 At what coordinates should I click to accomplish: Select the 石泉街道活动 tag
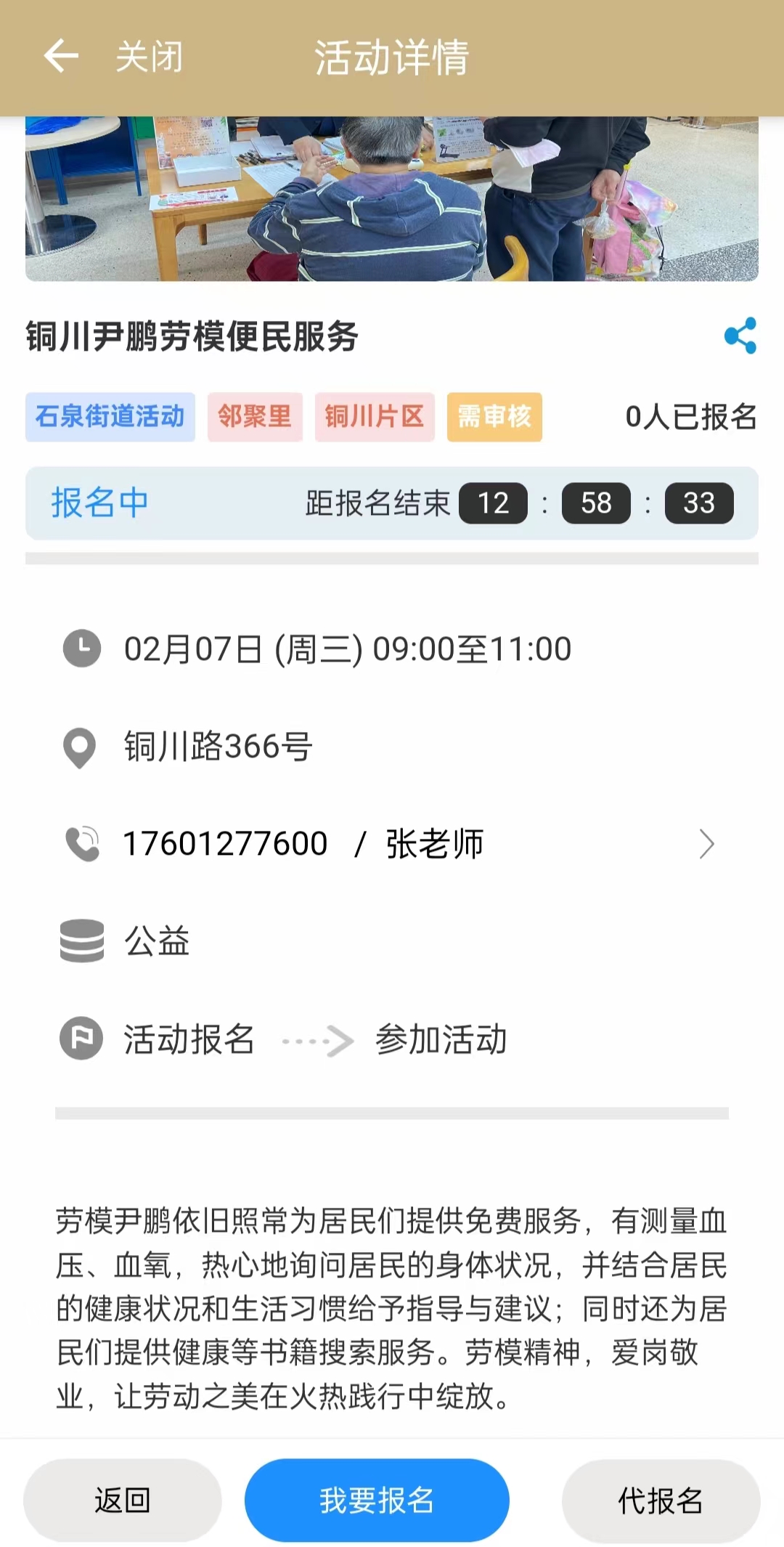tap(110, 417)
